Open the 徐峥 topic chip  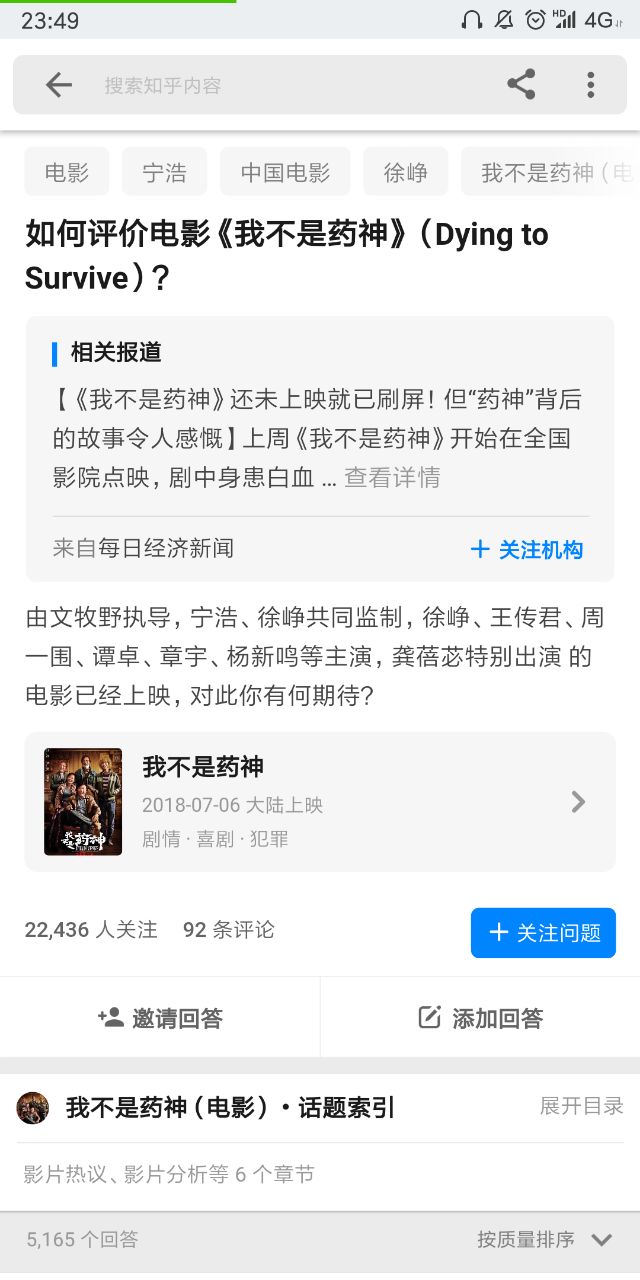pos(405,172)
